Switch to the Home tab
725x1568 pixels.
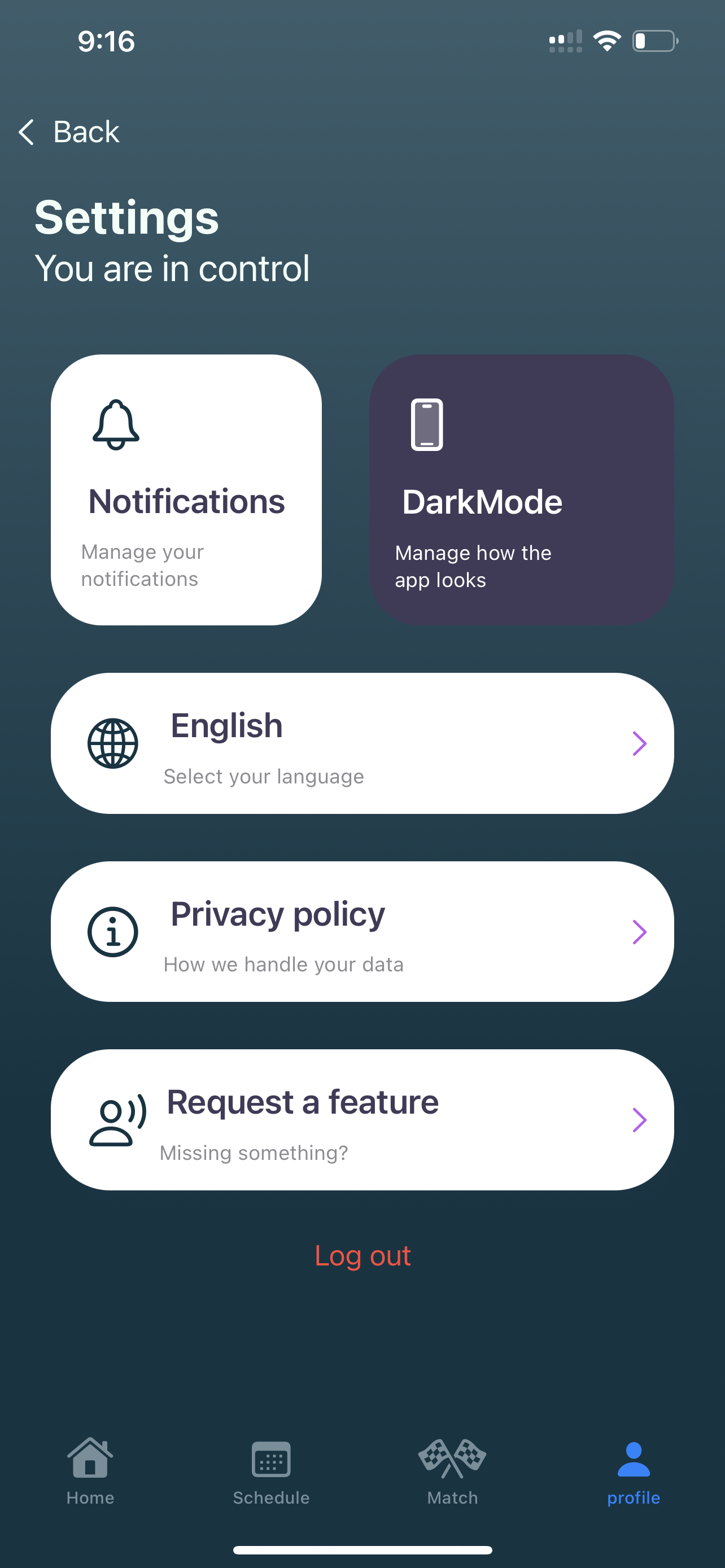point(90,1470)
